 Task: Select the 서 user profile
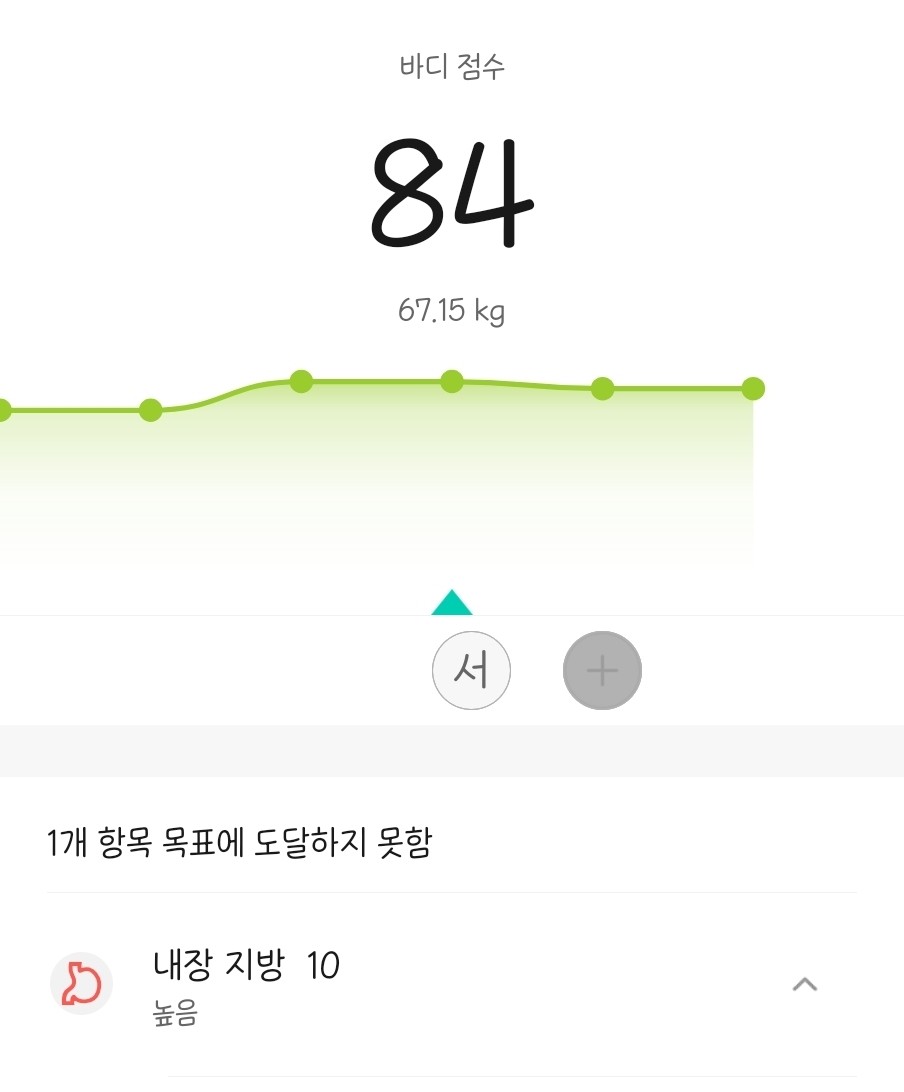tap(471, 671)
